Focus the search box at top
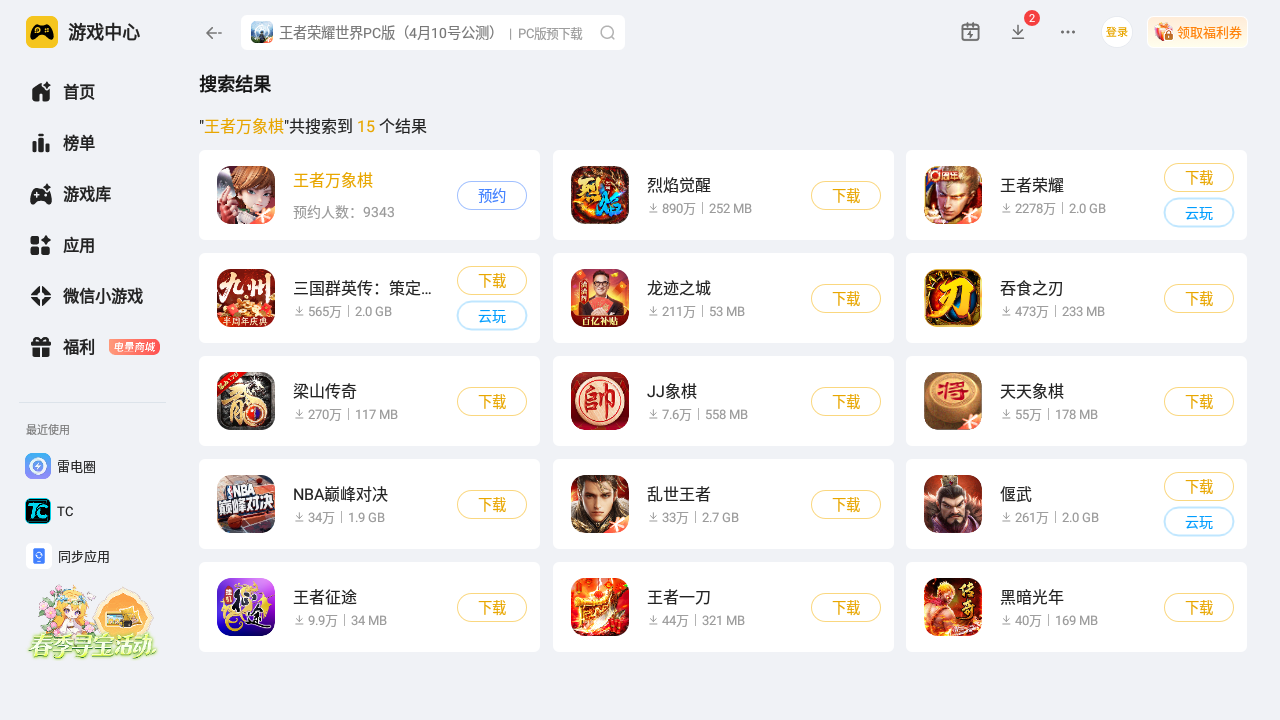Image resolution: width=1280 pixels, height=720 pixels. point(420,33)
